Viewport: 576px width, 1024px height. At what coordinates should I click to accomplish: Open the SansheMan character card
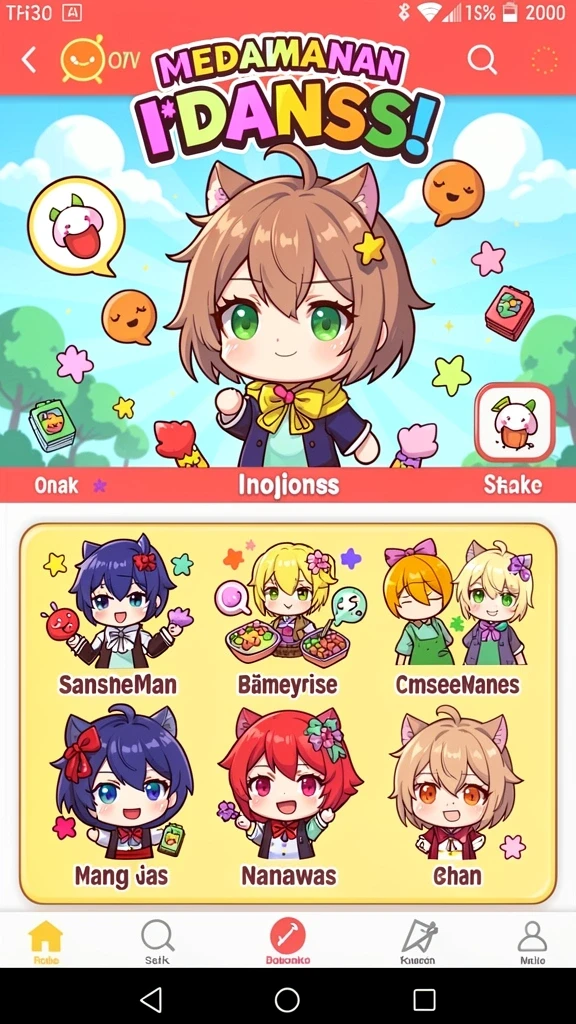[118, 616]
